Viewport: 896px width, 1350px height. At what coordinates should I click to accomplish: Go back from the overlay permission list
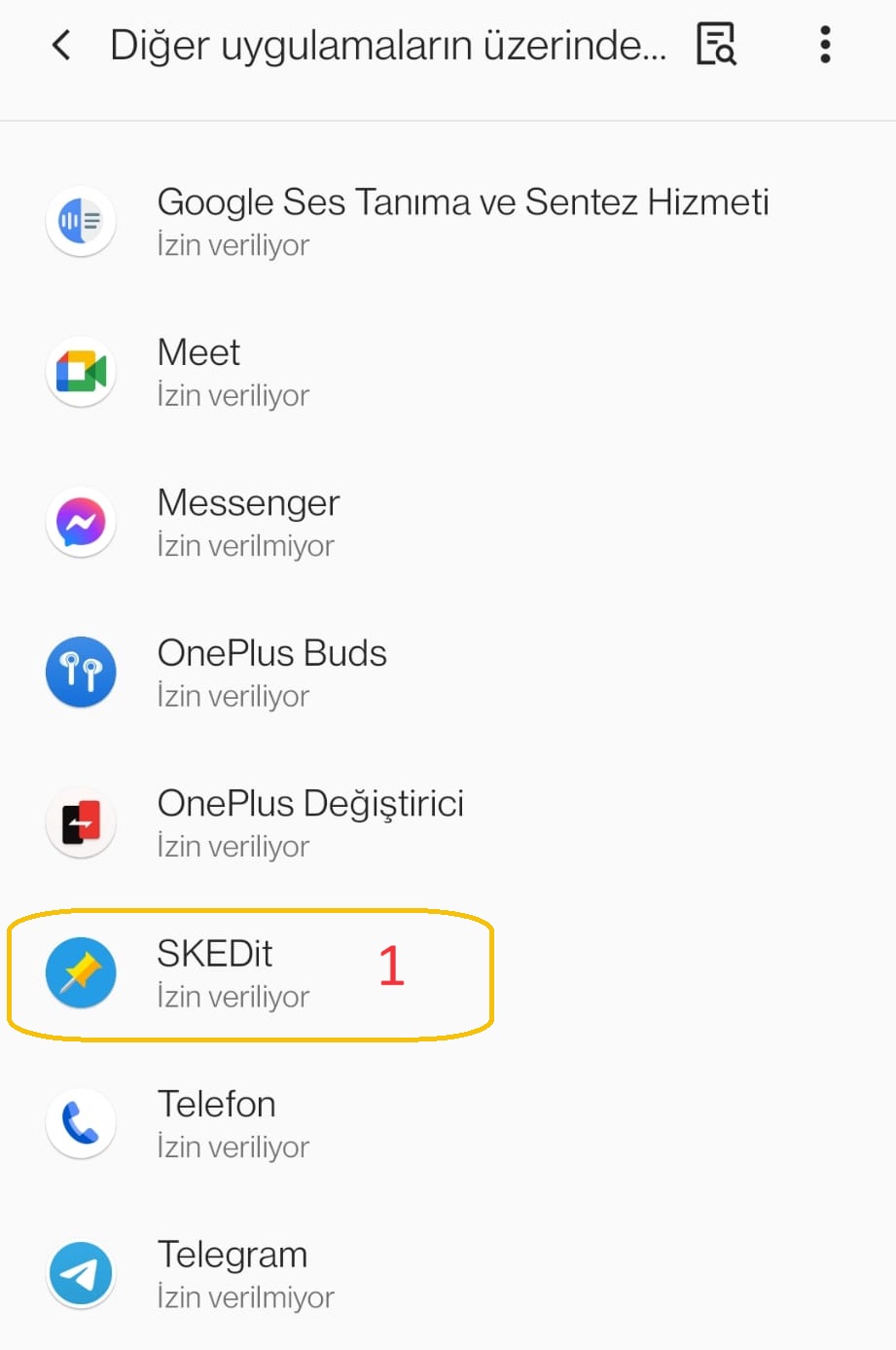click(x=61, y=45)
